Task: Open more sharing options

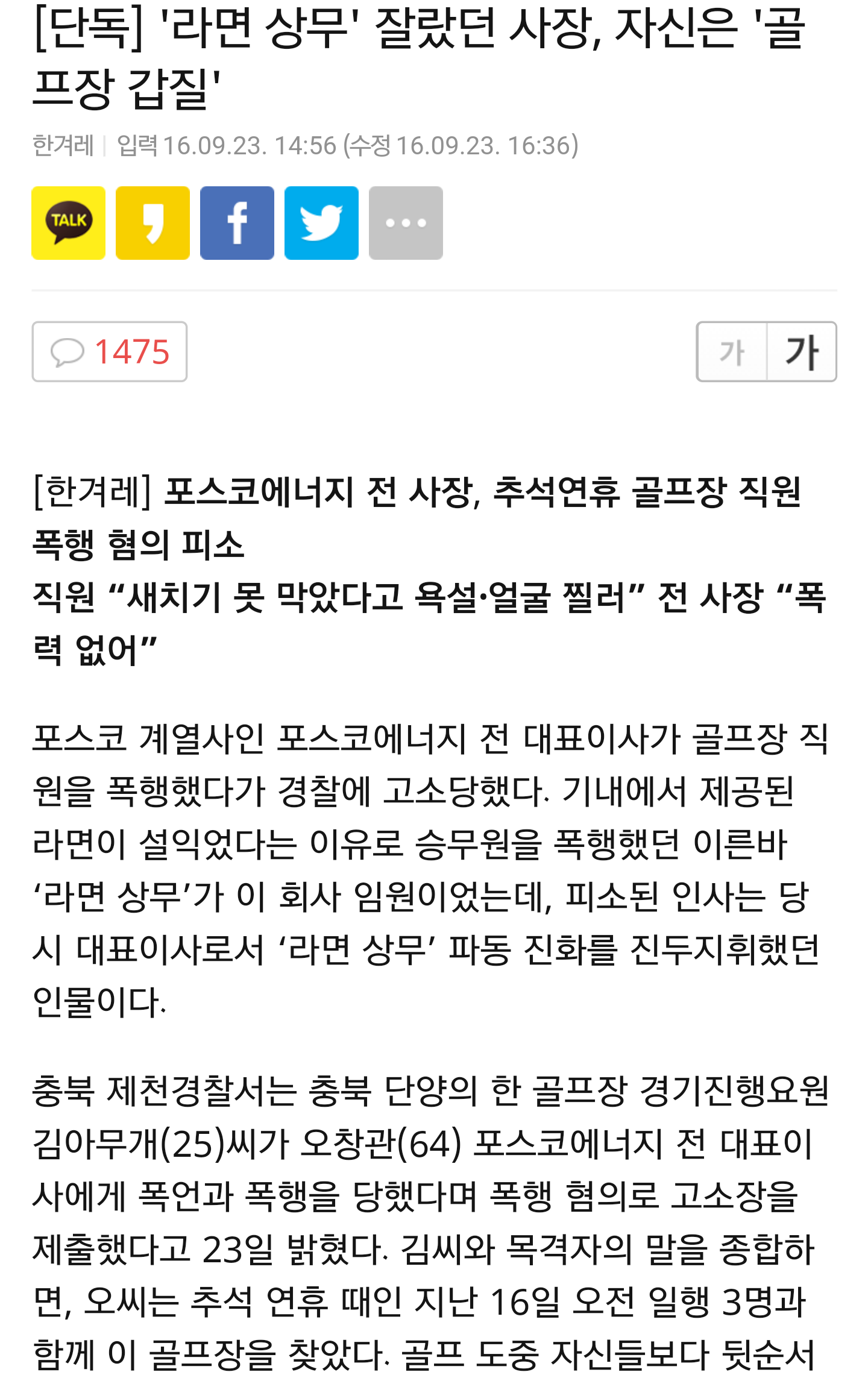Action: [406, 223]
